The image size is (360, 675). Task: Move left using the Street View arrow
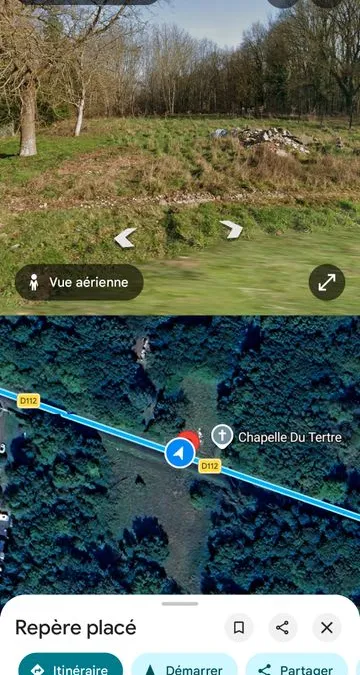point(125,238)
